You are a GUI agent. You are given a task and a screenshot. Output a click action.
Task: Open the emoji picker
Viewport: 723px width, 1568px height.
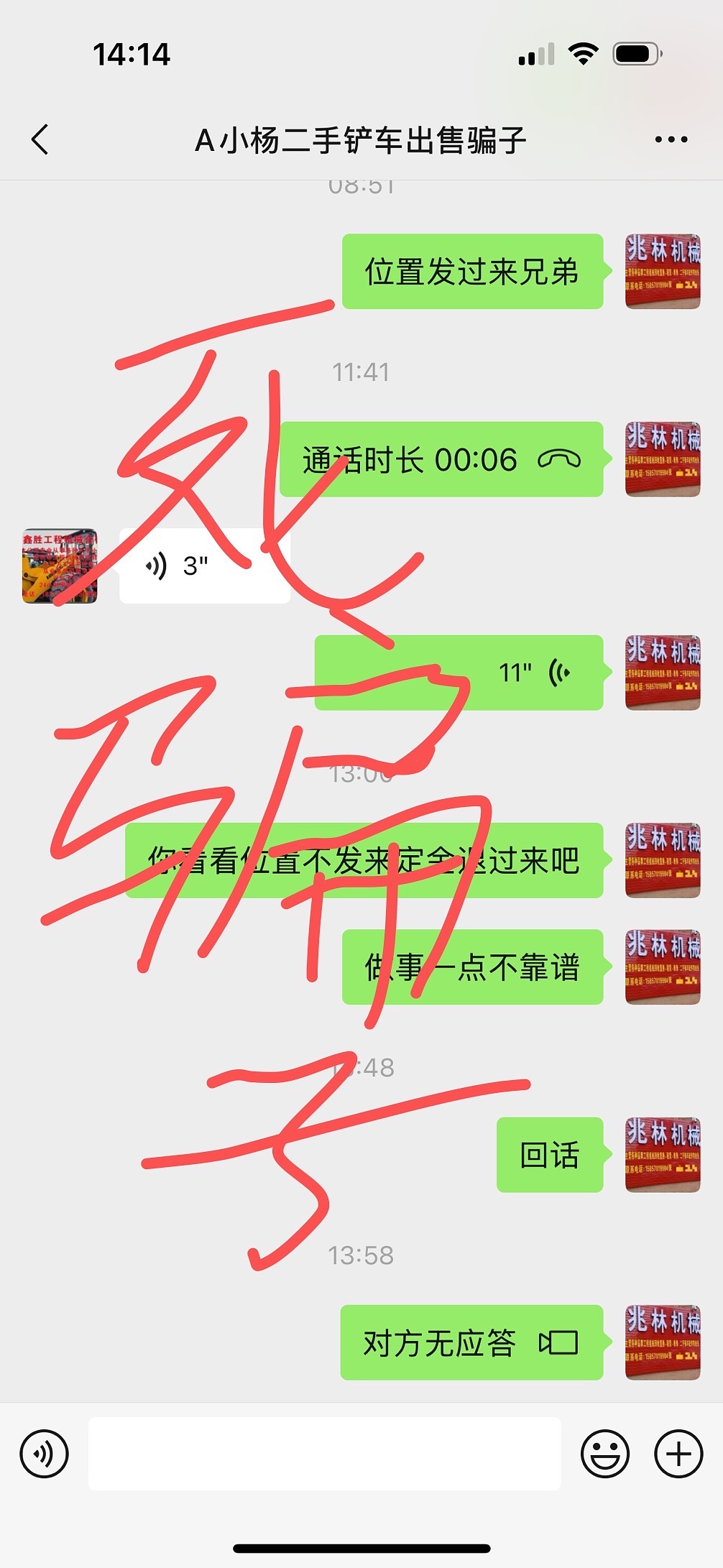click(605, 1454)
